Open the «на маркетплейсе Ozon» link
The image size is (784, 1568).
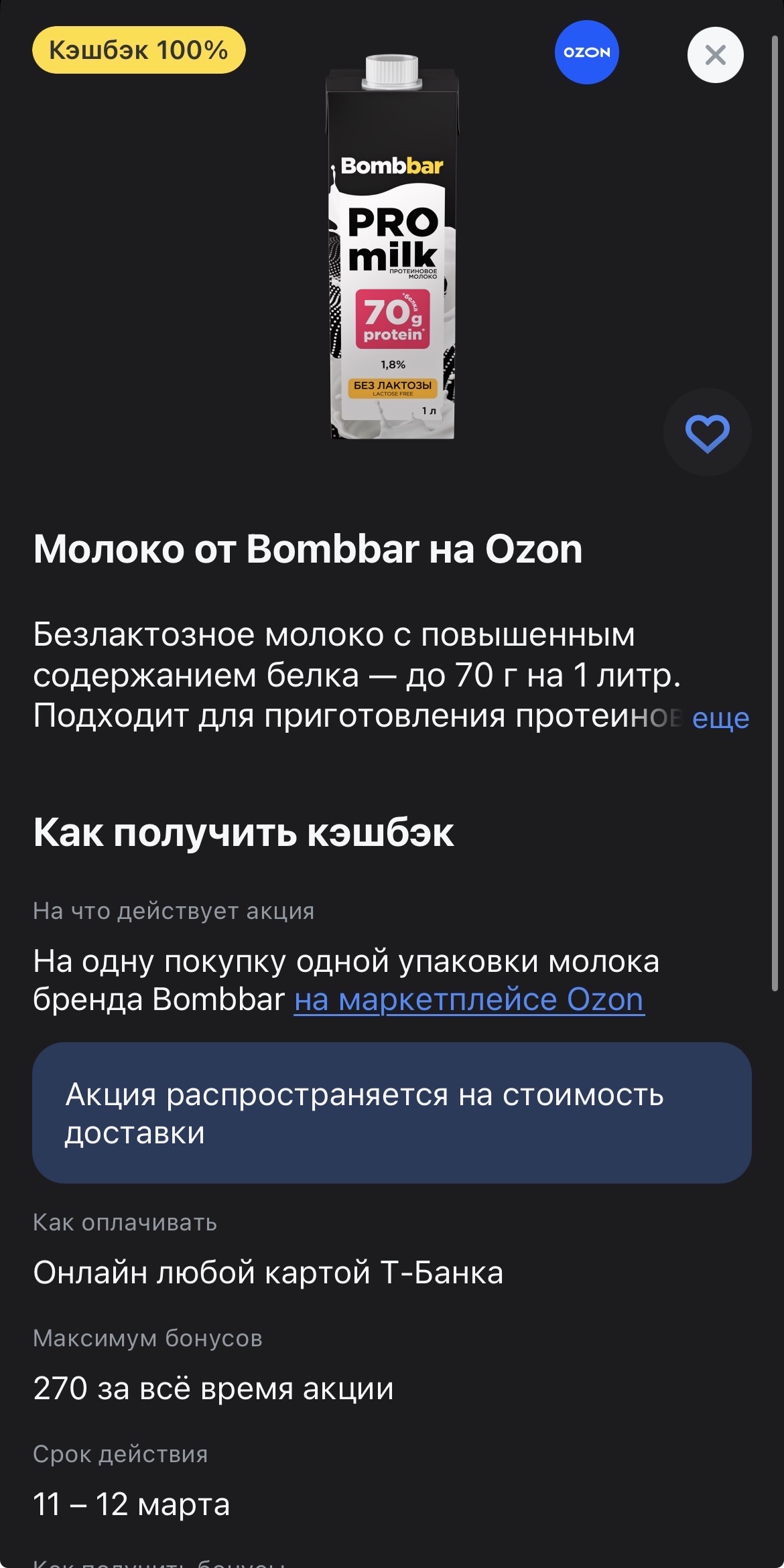coord(469,1000)
